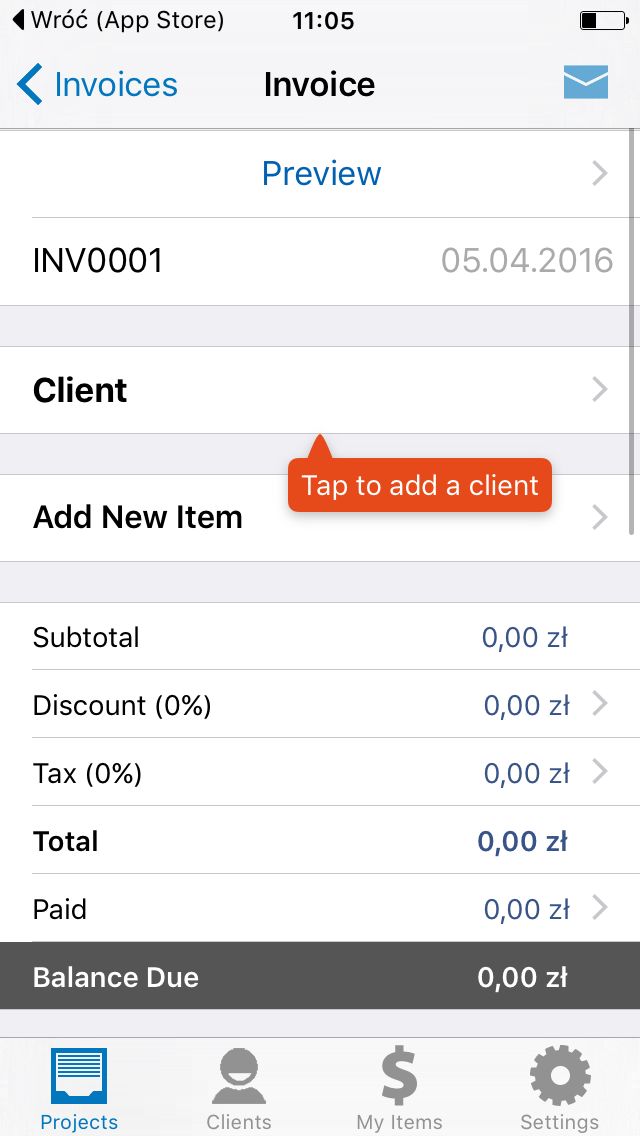Viewport: 640px width, 1136px height.
Task: Open the Tax (0%) row
Action: pos(320,772)
